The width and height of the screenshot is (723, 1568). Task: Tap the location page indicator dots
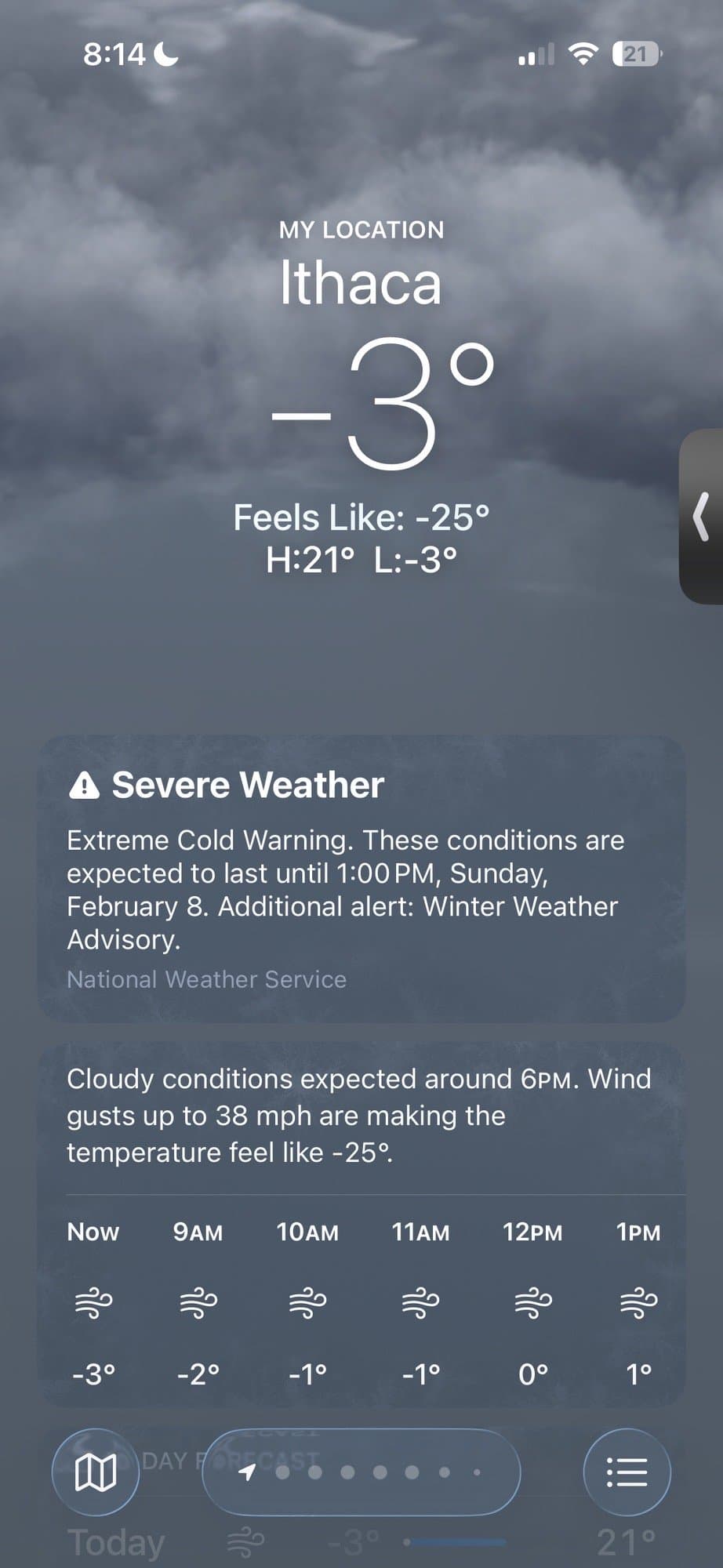tap(361, 1472)
